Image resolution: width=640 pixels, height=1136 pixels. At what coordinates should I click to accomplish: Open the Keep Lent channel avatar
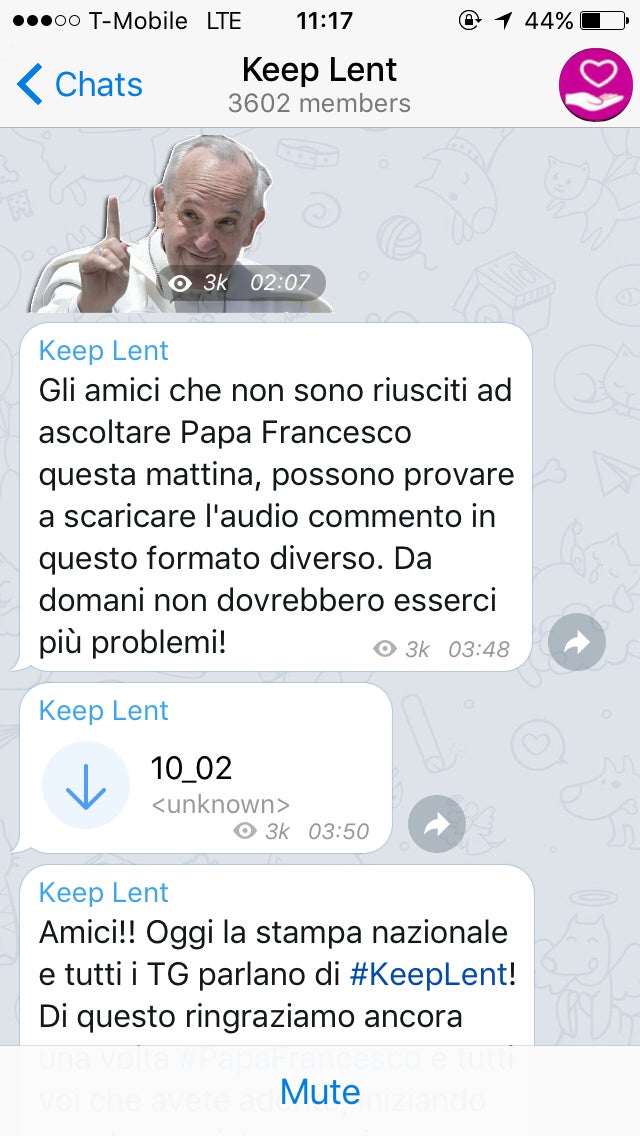point(595,85)
